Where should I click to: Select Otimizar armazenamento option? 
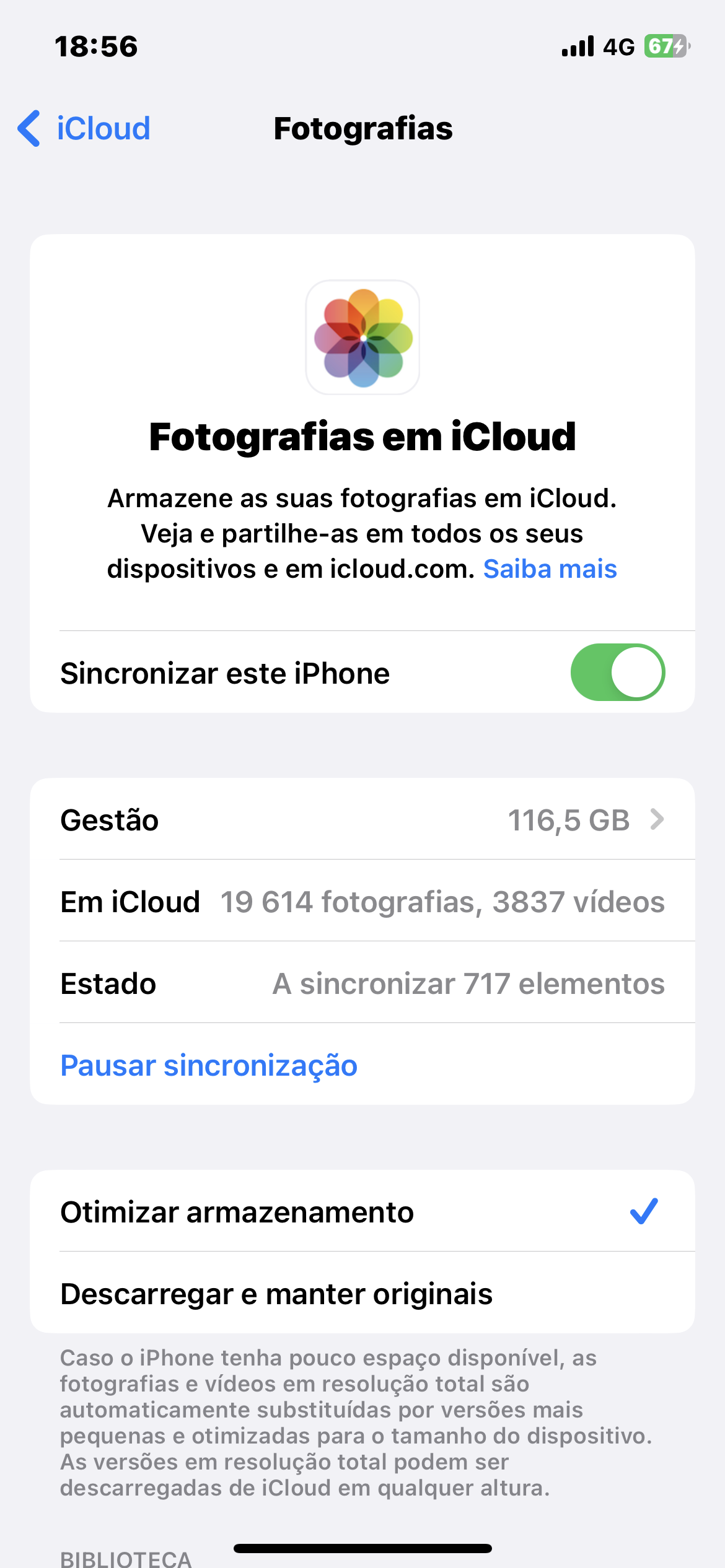tap(362, 1212)
